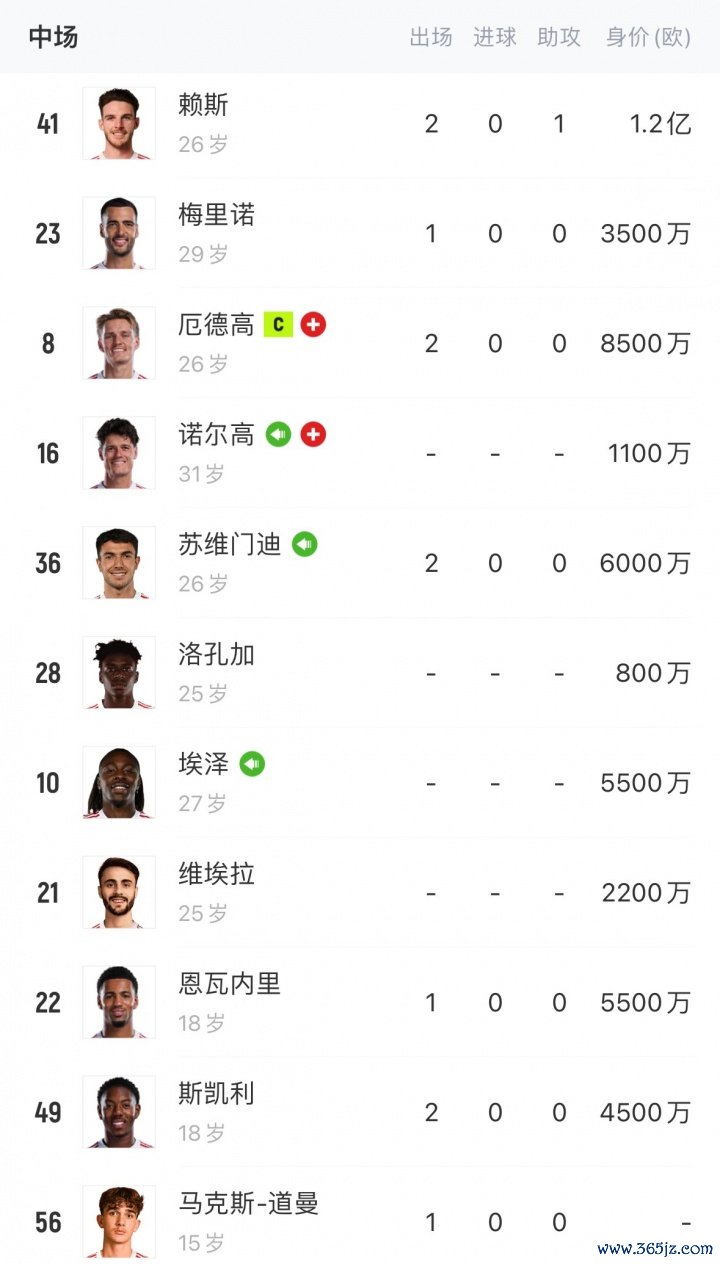This screenshot has height=1264, width=720.
Task: Open 梅里诺's player row
Action: 216,215
